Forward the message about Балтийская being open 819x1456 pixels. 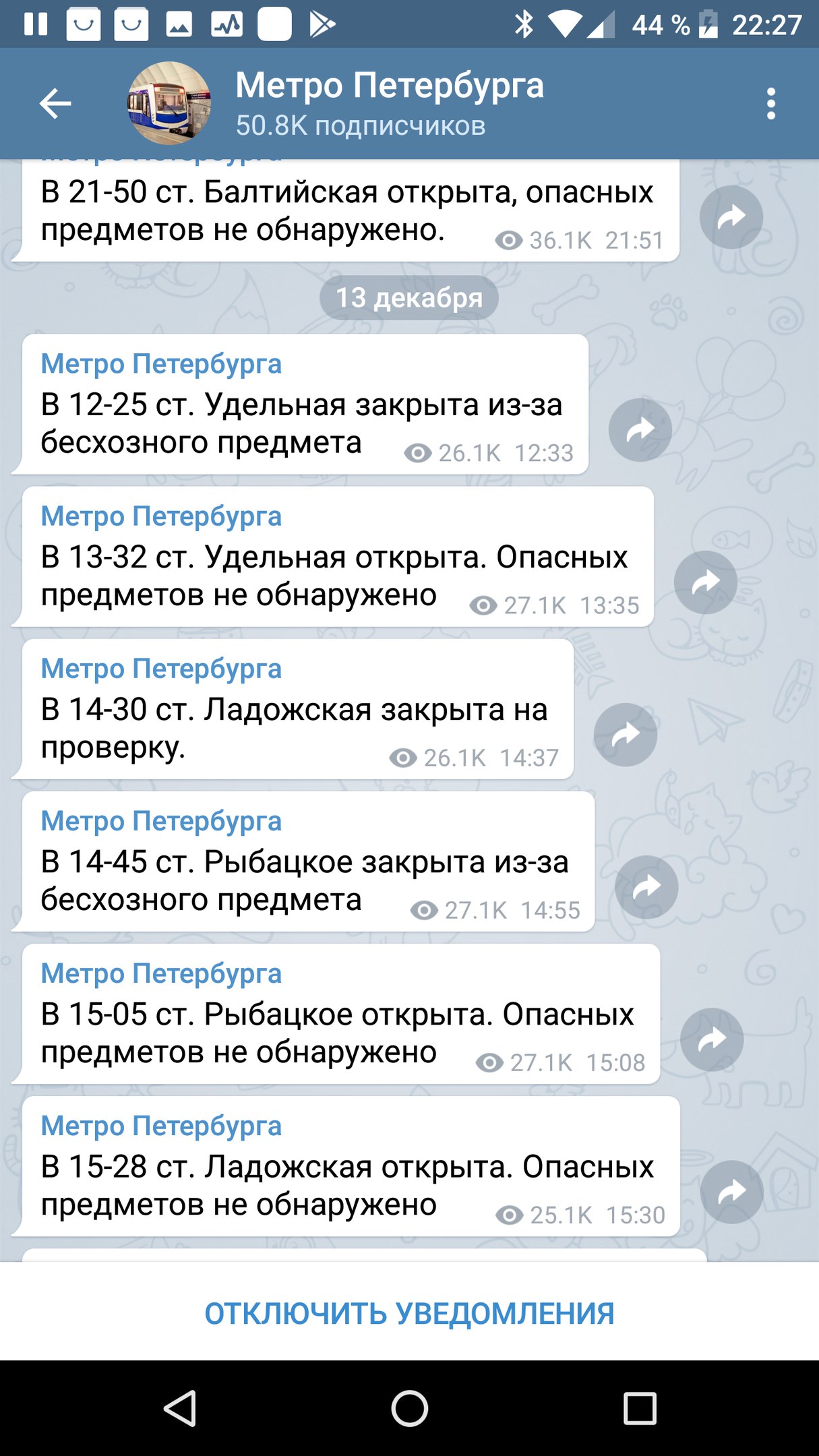click(731, 217)
